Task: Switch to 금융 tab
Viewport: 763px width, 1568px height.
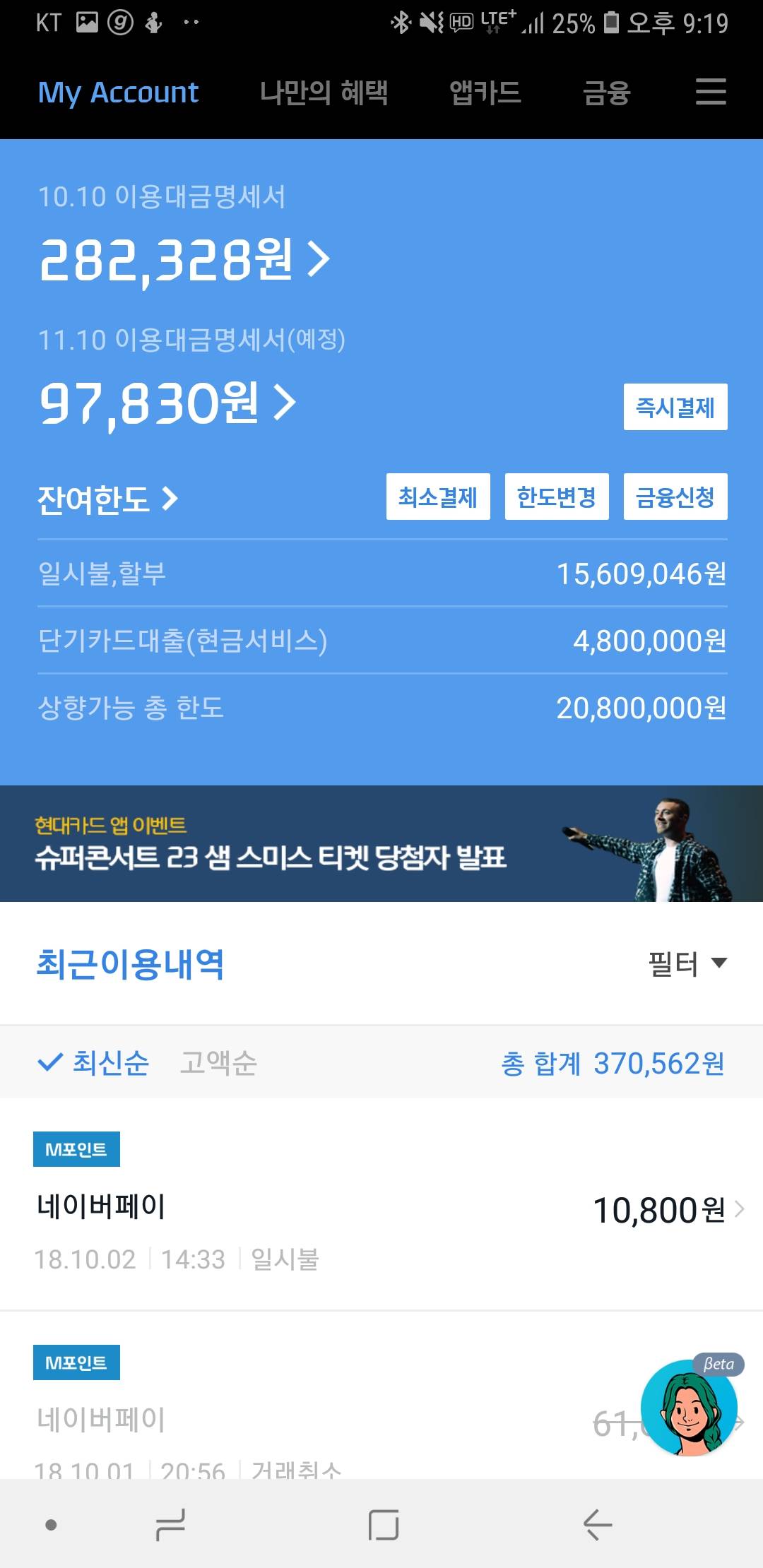Action: point(606,93)
